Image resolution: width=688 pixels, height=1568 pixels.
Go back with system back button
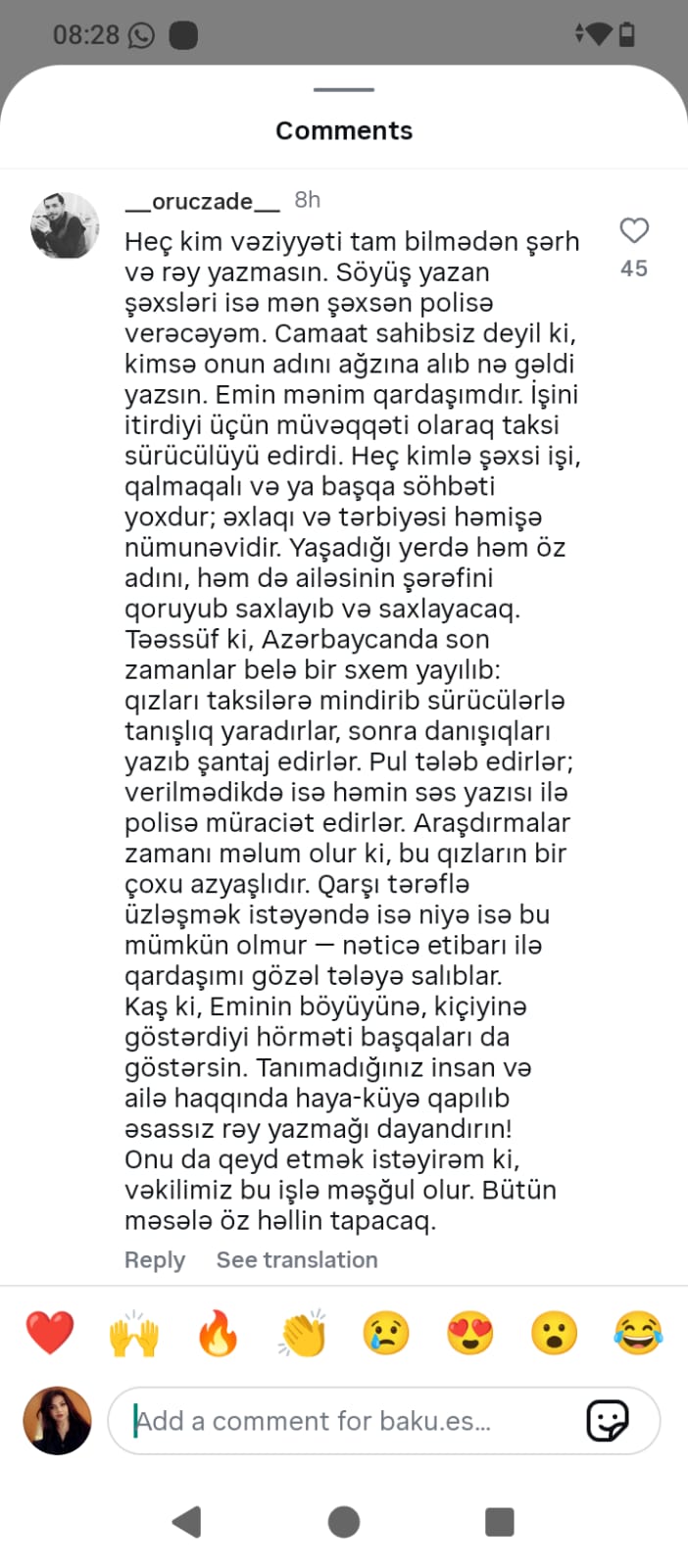tap(186, 1522)
